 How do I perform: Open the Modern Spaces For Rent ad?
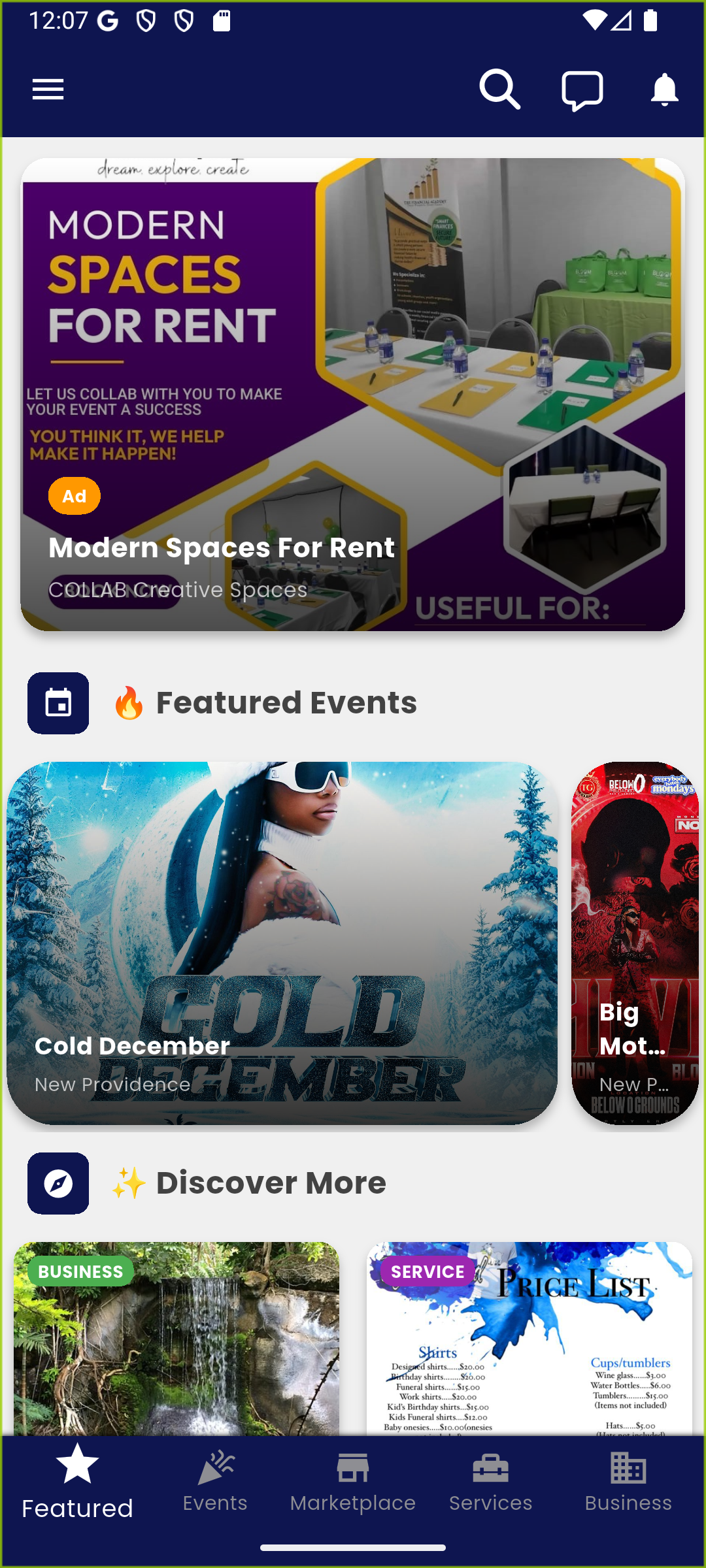tap(353, 394)
